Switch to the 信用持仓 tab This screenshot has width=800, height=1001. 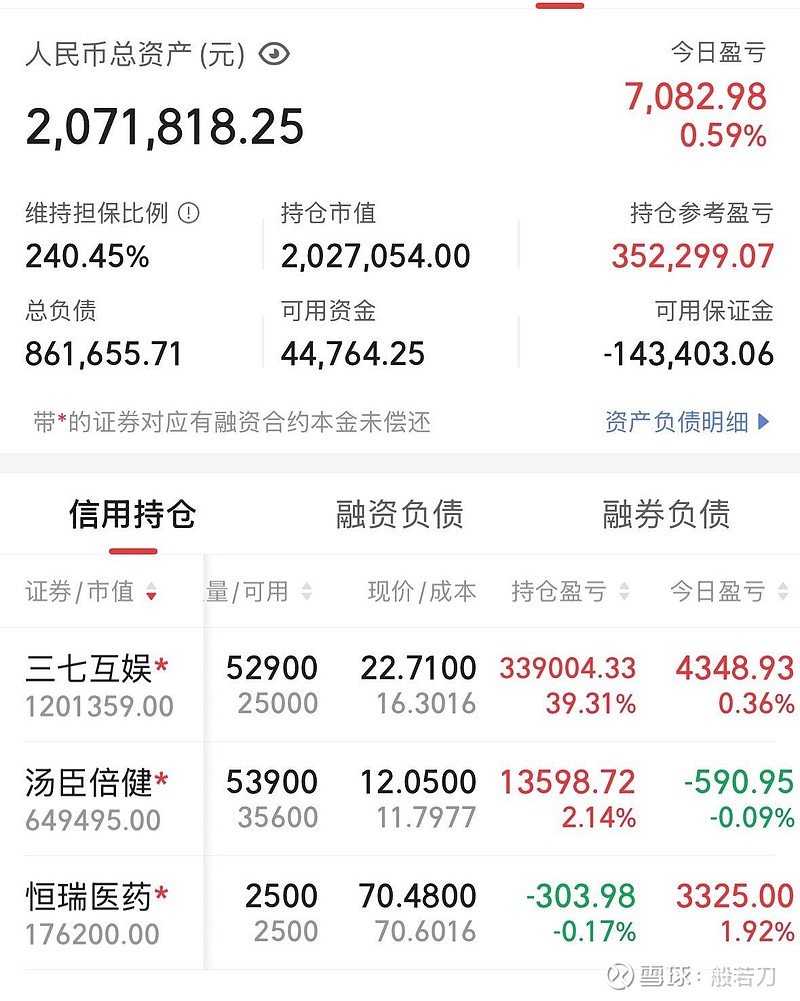[133, 515]
